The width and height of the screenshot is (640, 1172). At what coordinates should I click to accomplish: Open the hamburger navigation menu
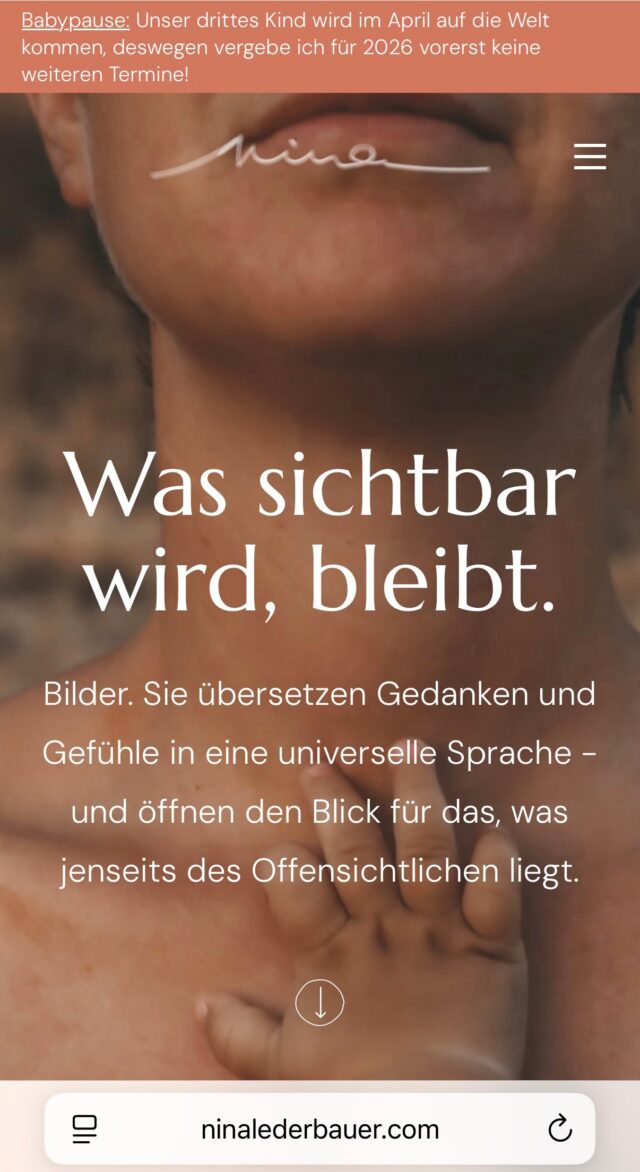click(x=589, y=157)
